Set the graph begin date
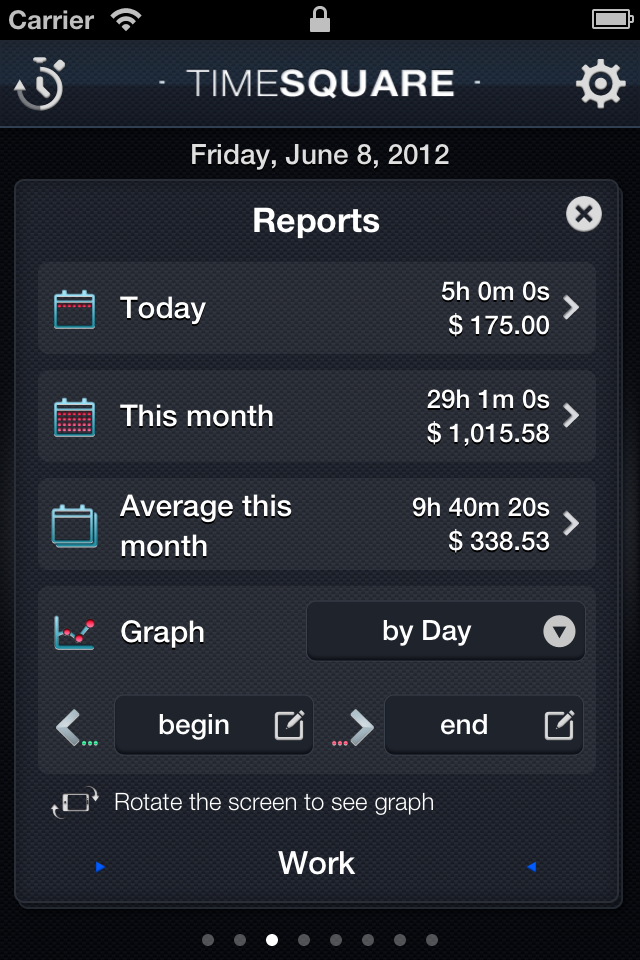This screenshot has width=640, height=960. [214, 725]
